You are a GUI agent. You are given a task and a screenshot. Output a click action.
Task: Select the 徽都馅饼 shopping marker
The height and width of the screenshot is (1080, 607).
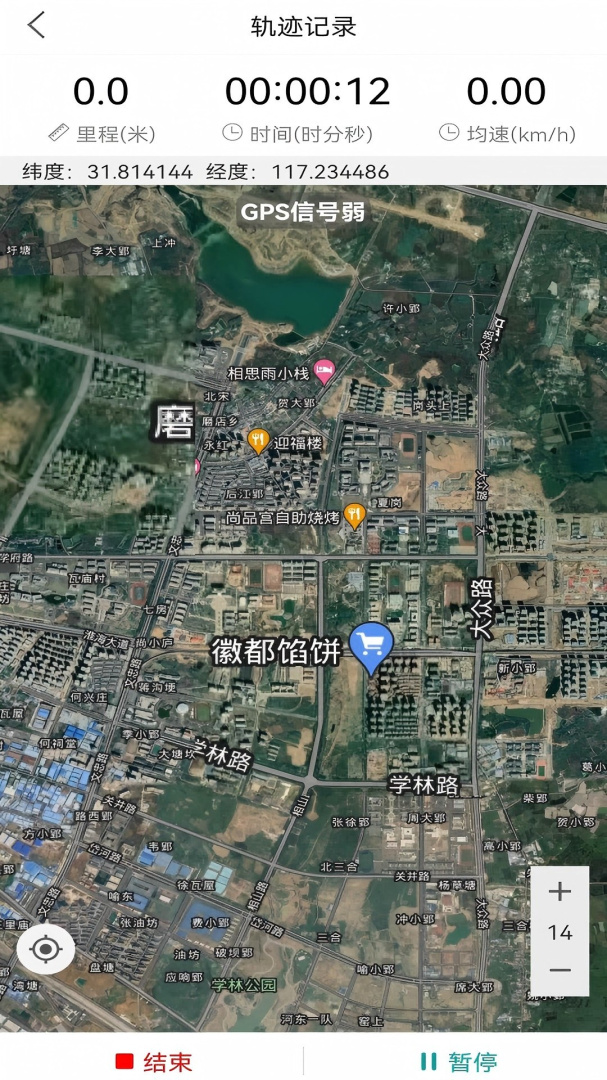(x=373, y=647)
